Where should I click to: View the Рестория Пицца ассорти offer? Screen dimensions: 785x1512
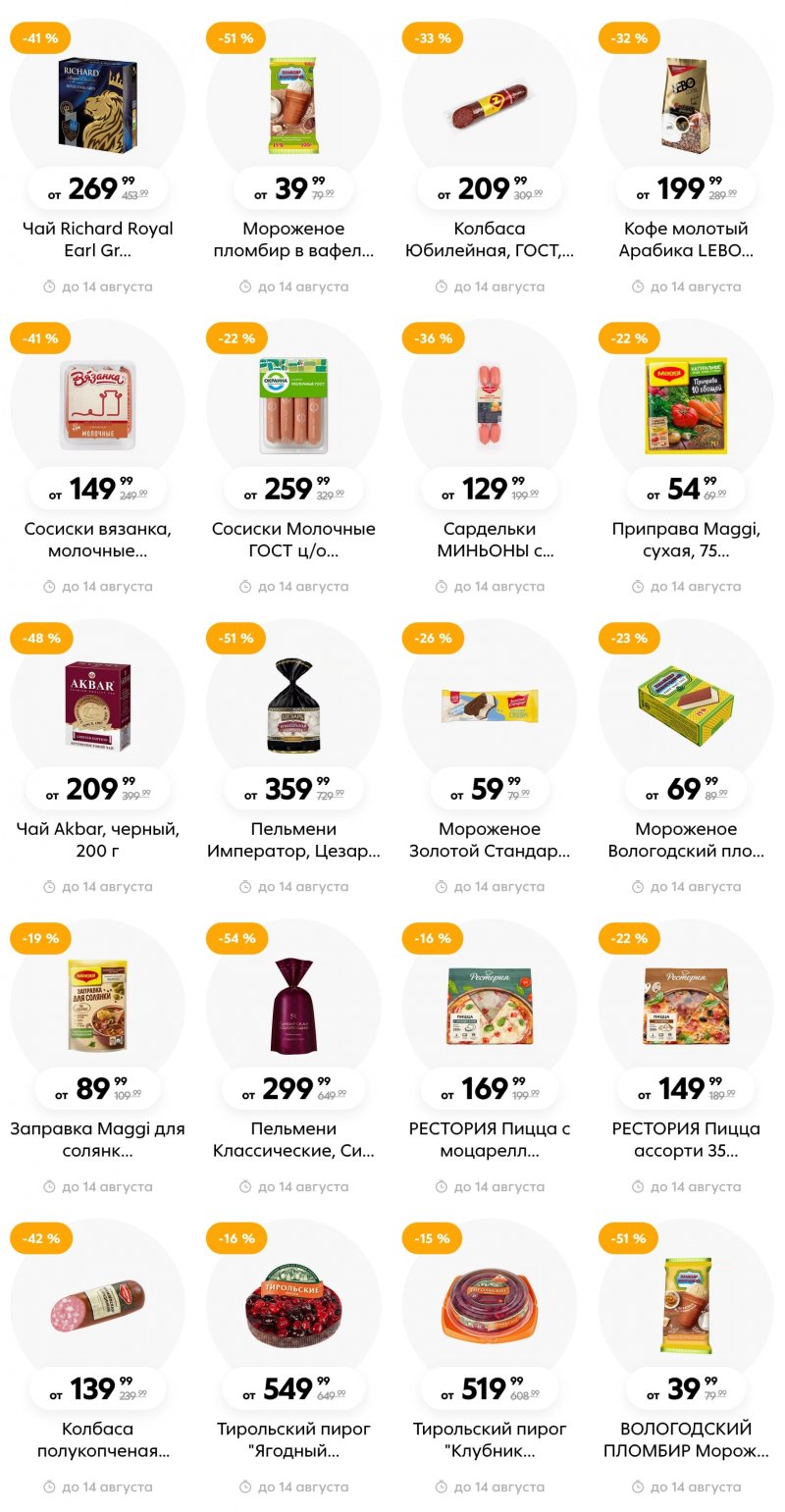point(686,1009)
